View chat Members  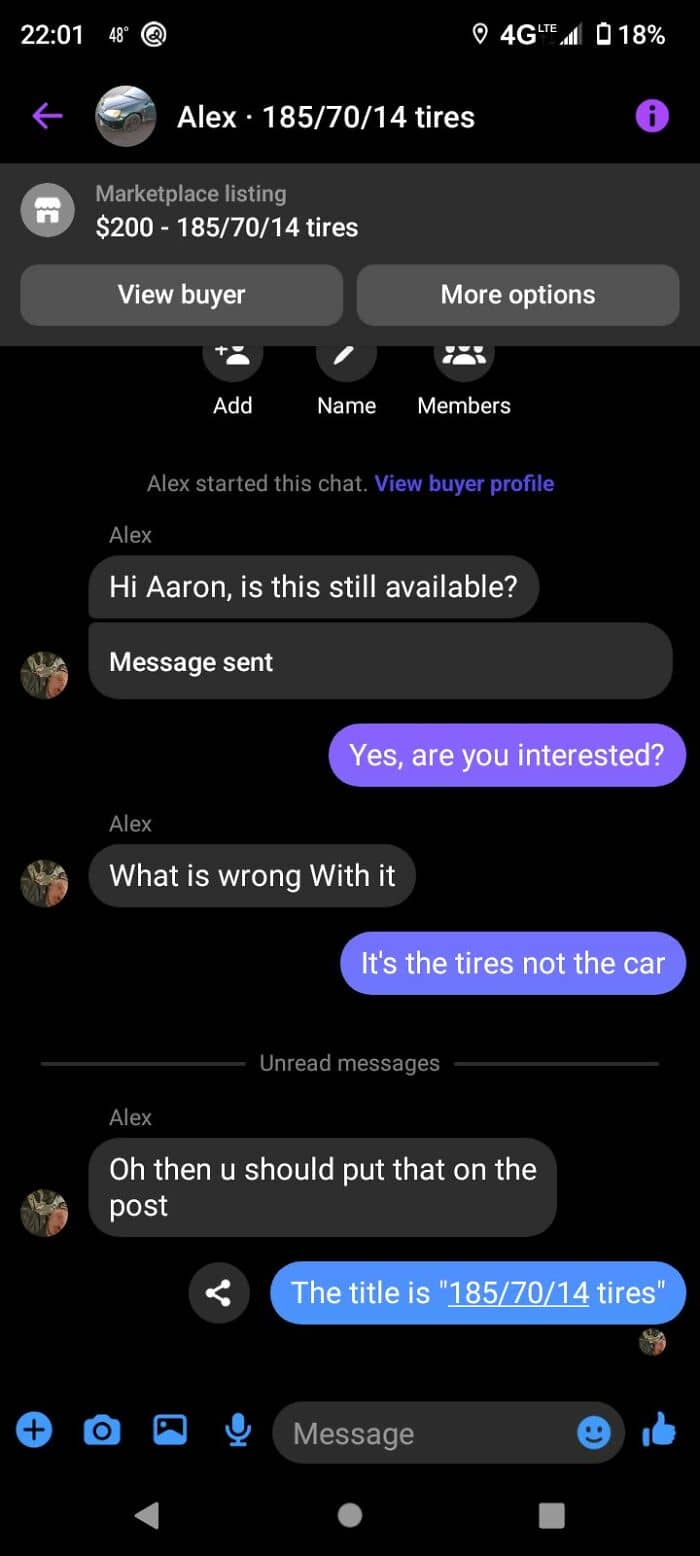[464, 375]
